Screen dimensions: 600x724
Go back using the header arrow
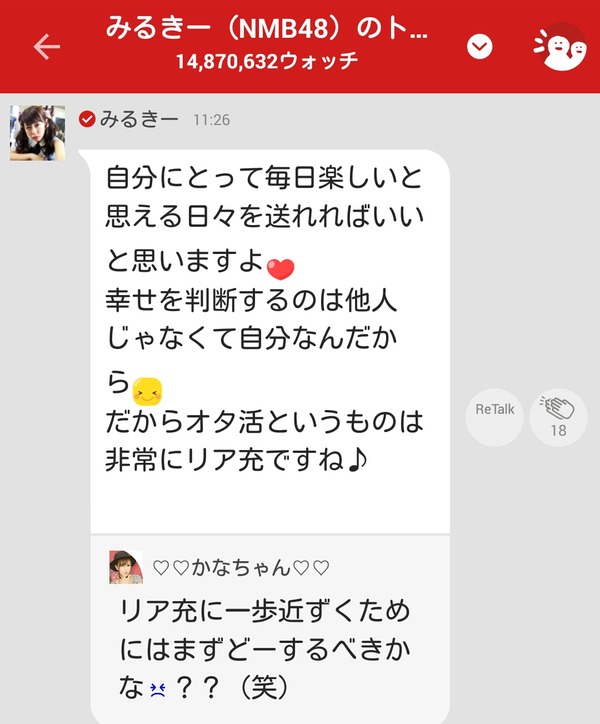[x=47, y=47]
